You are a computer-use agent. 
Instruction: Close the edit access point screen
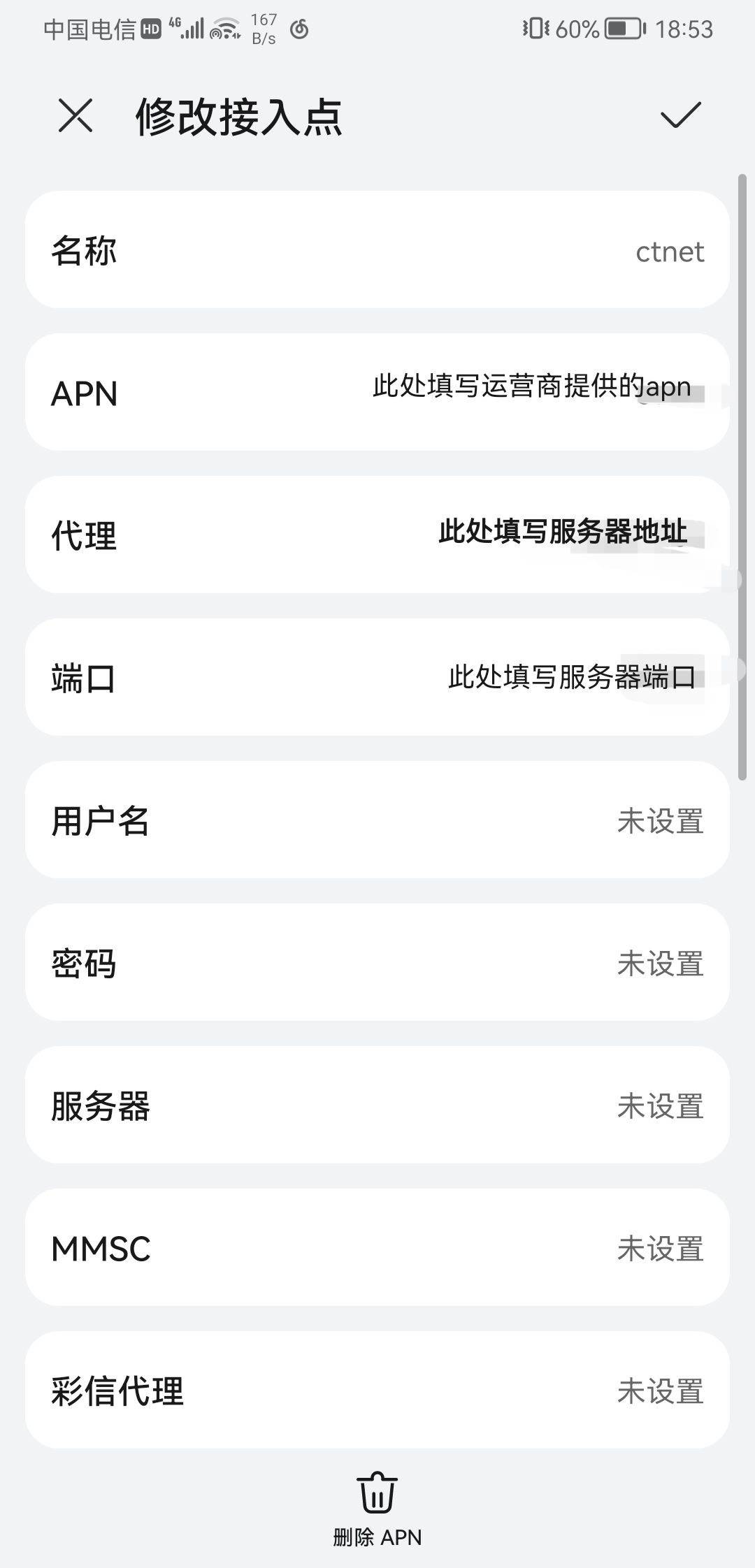tap(75, 115)
